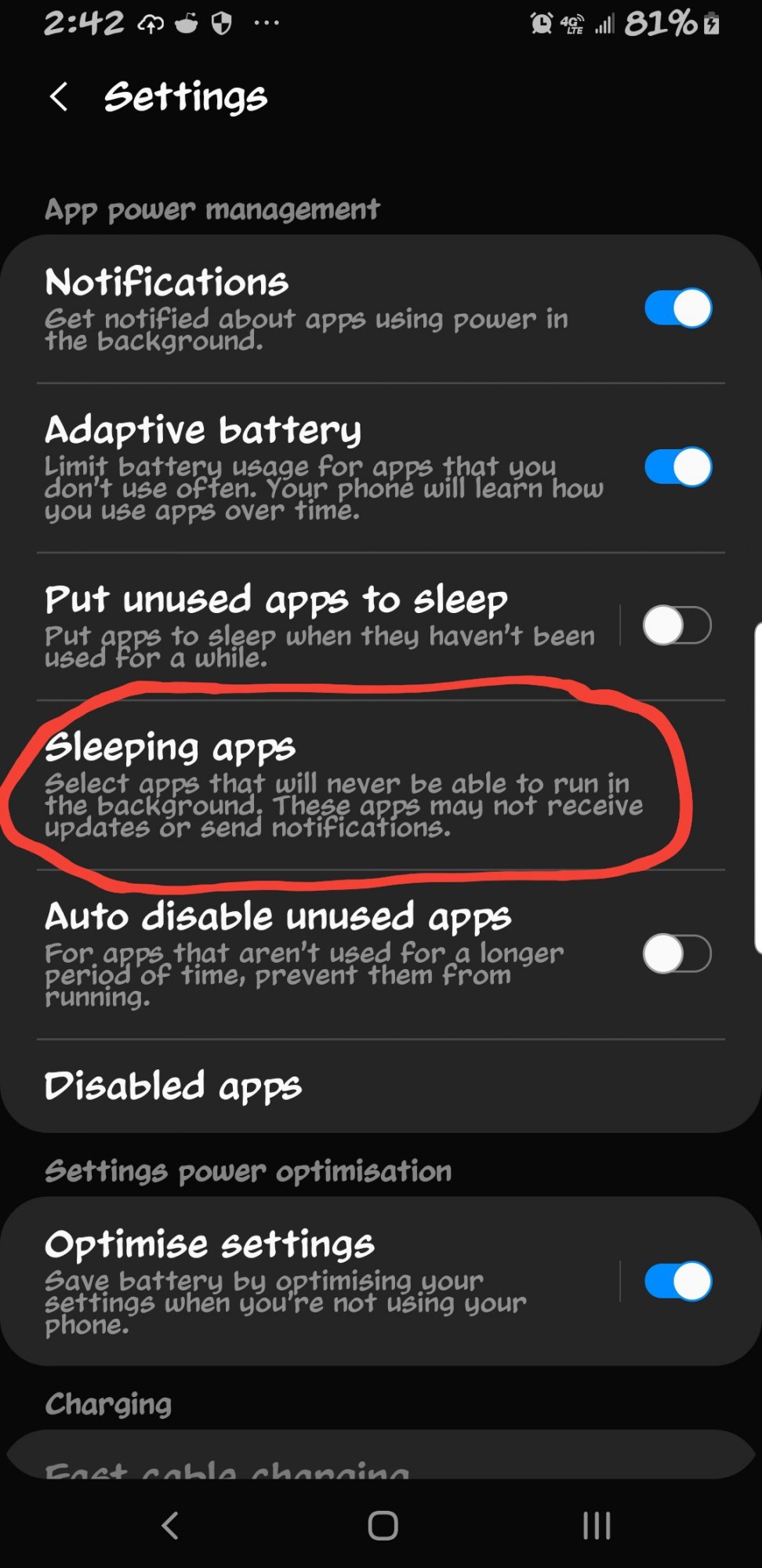Open Optimise settings details

[x=320, y=1282]
